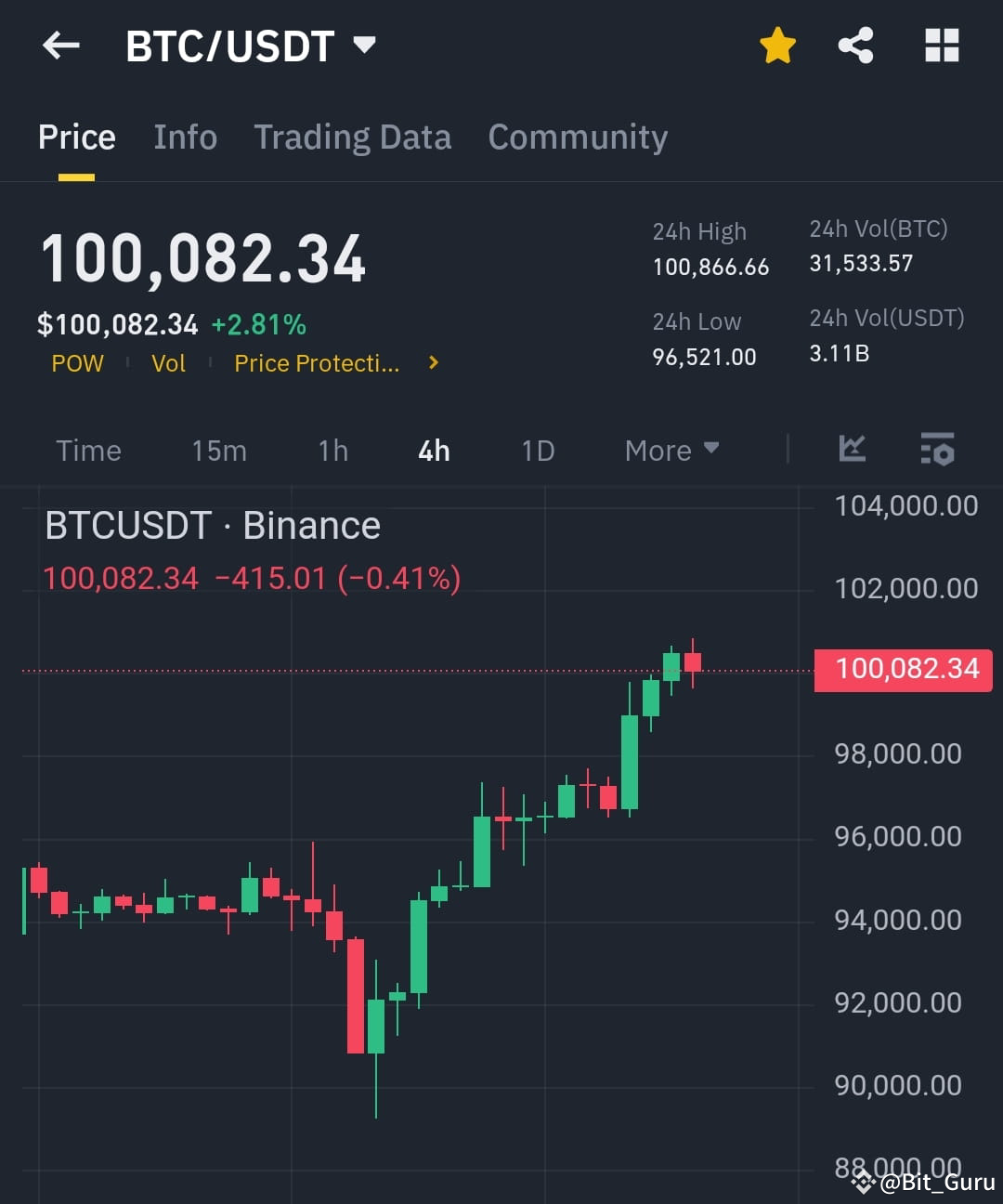
Task: Open the Community tab
Action: point(577,137)
